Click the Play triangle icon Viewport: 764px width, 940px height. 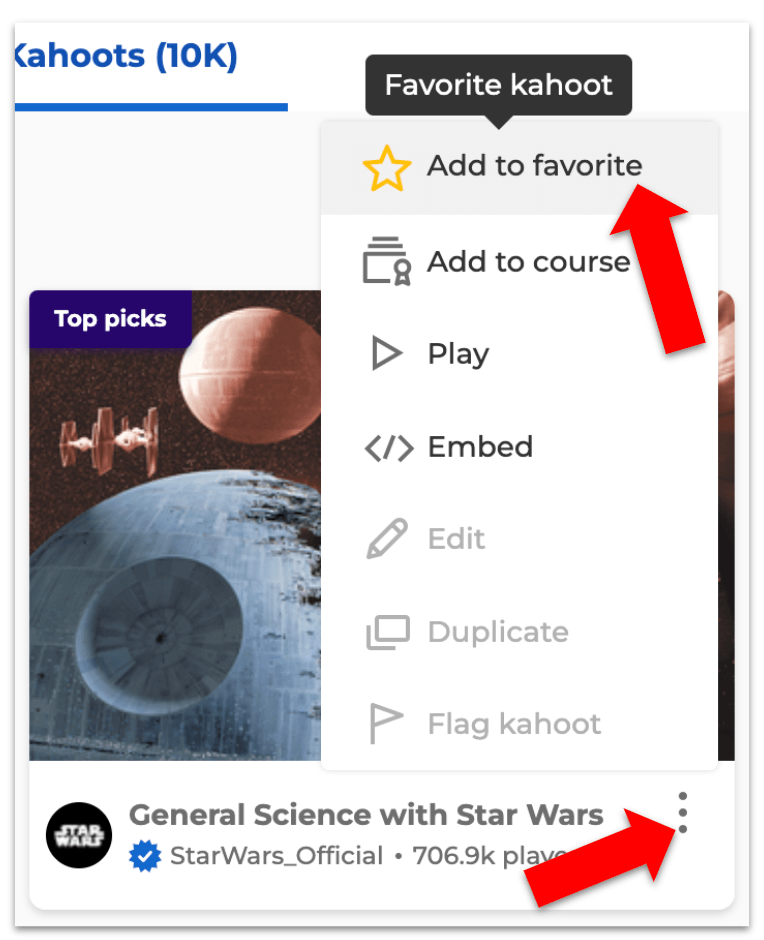[387, 352]
